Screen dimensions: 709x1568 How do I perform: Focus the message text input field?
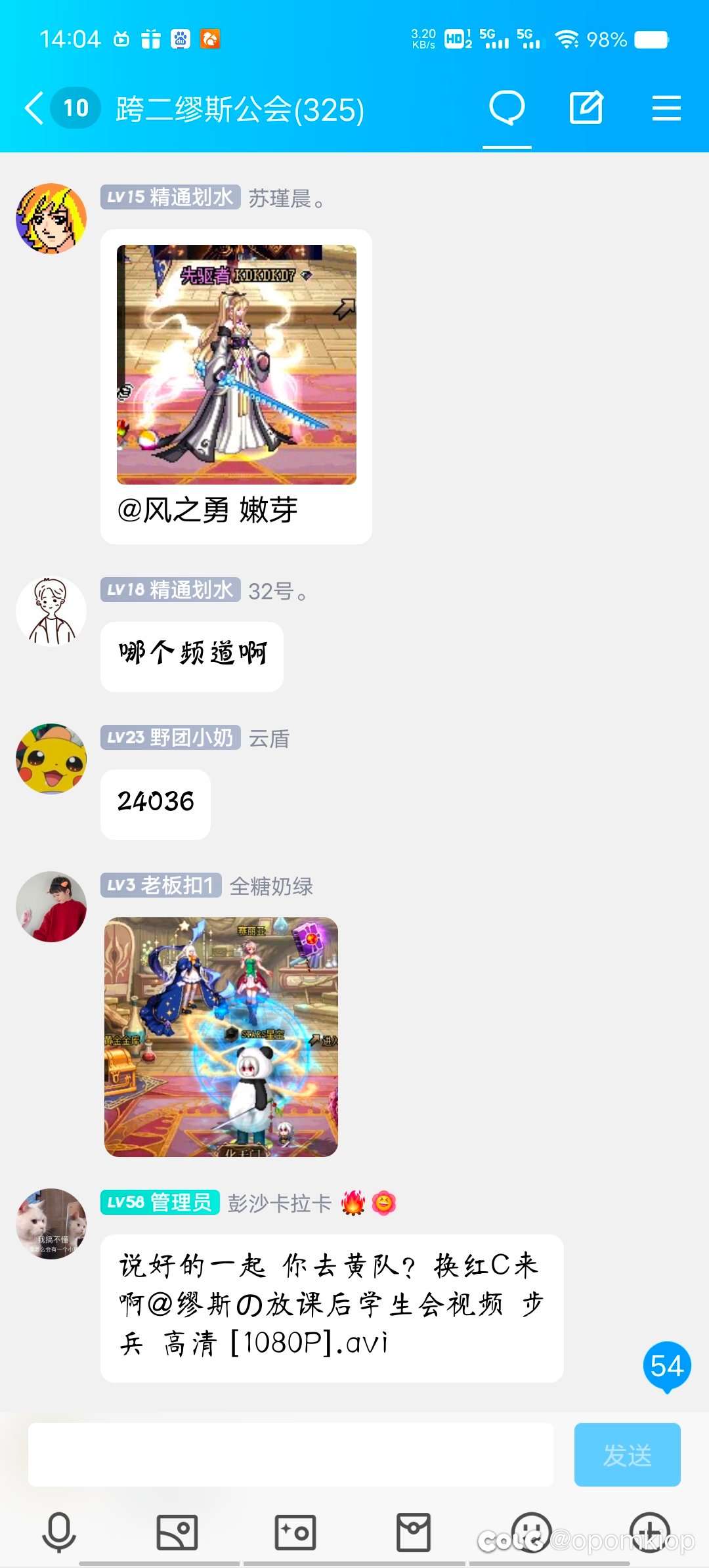[x=290, y=1454]
